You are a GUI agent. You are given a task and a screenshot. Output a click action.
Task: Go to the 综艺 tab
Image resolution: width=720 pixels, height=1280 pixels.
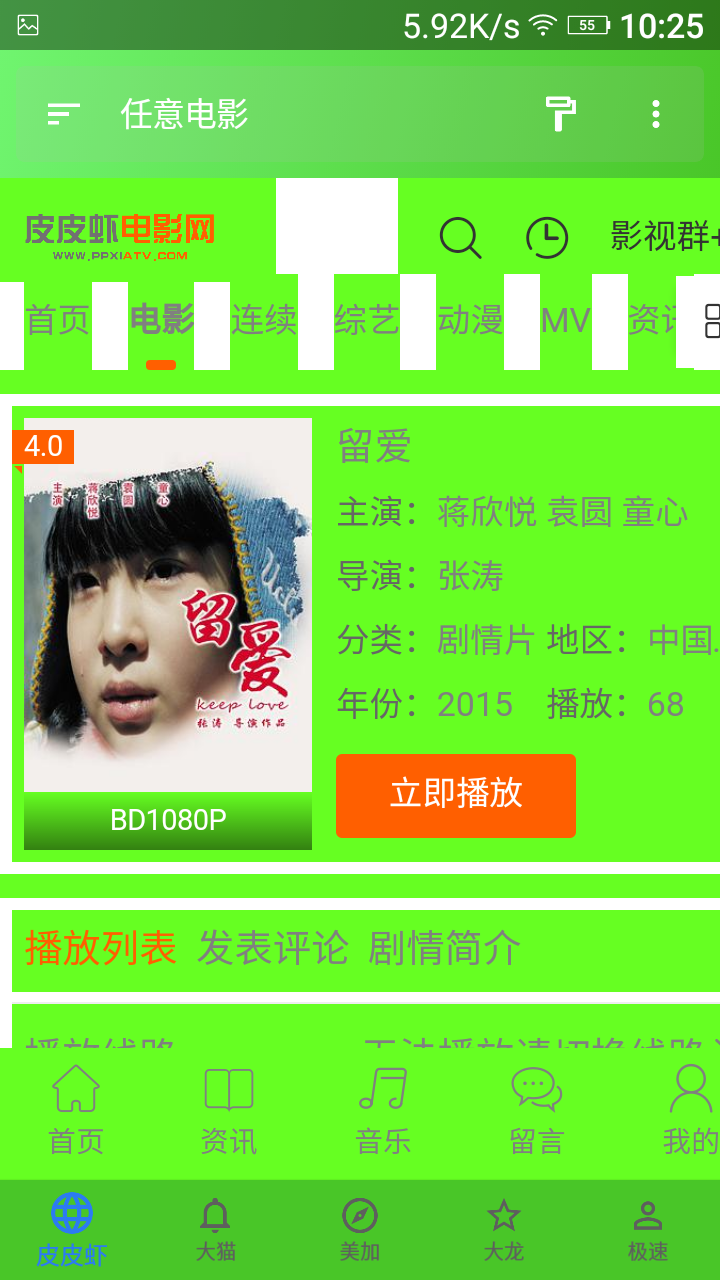pos(367,321)
